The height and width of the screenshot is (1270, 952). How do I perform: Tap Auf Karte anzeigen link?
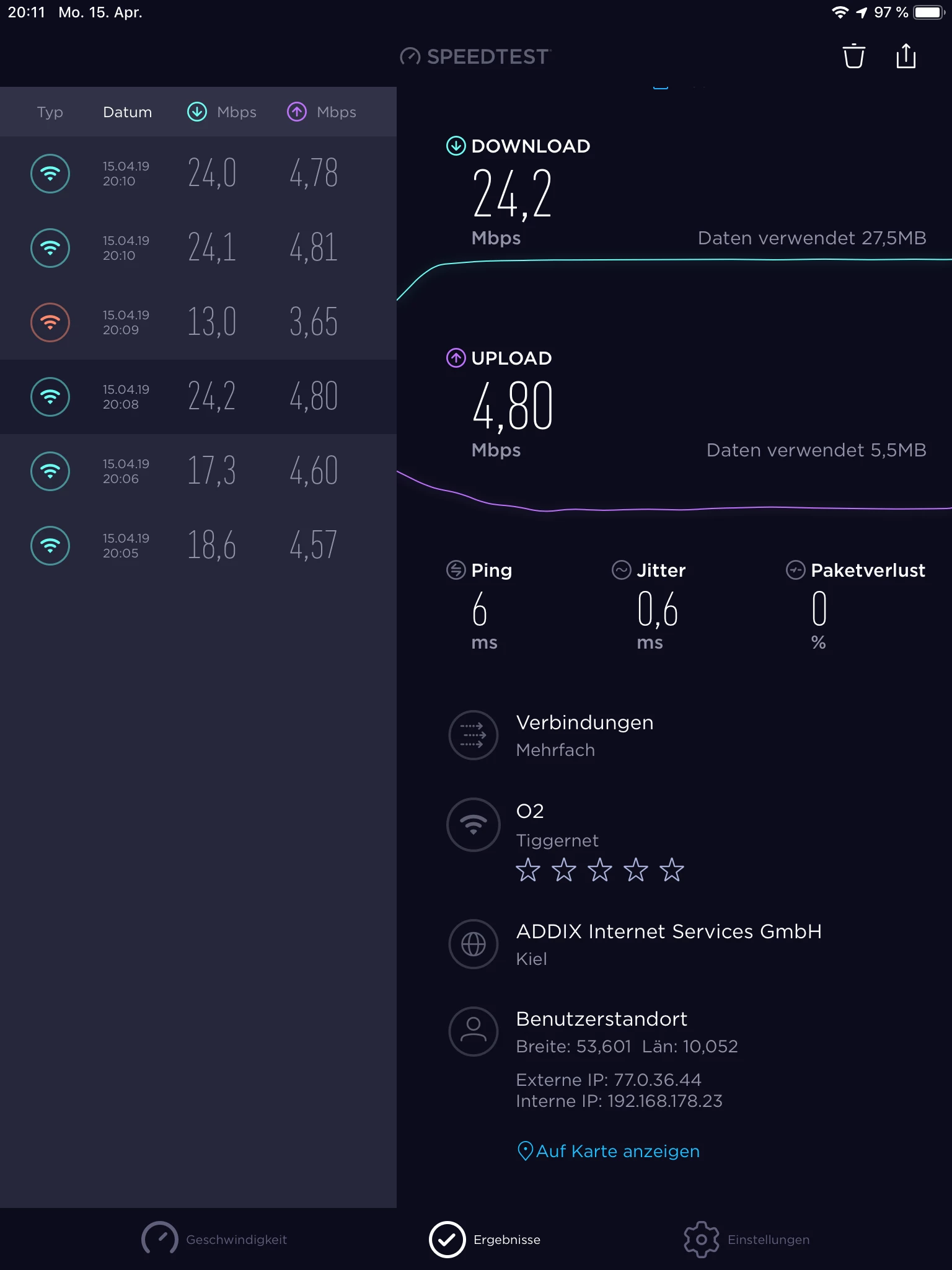tap(609, 1151)
